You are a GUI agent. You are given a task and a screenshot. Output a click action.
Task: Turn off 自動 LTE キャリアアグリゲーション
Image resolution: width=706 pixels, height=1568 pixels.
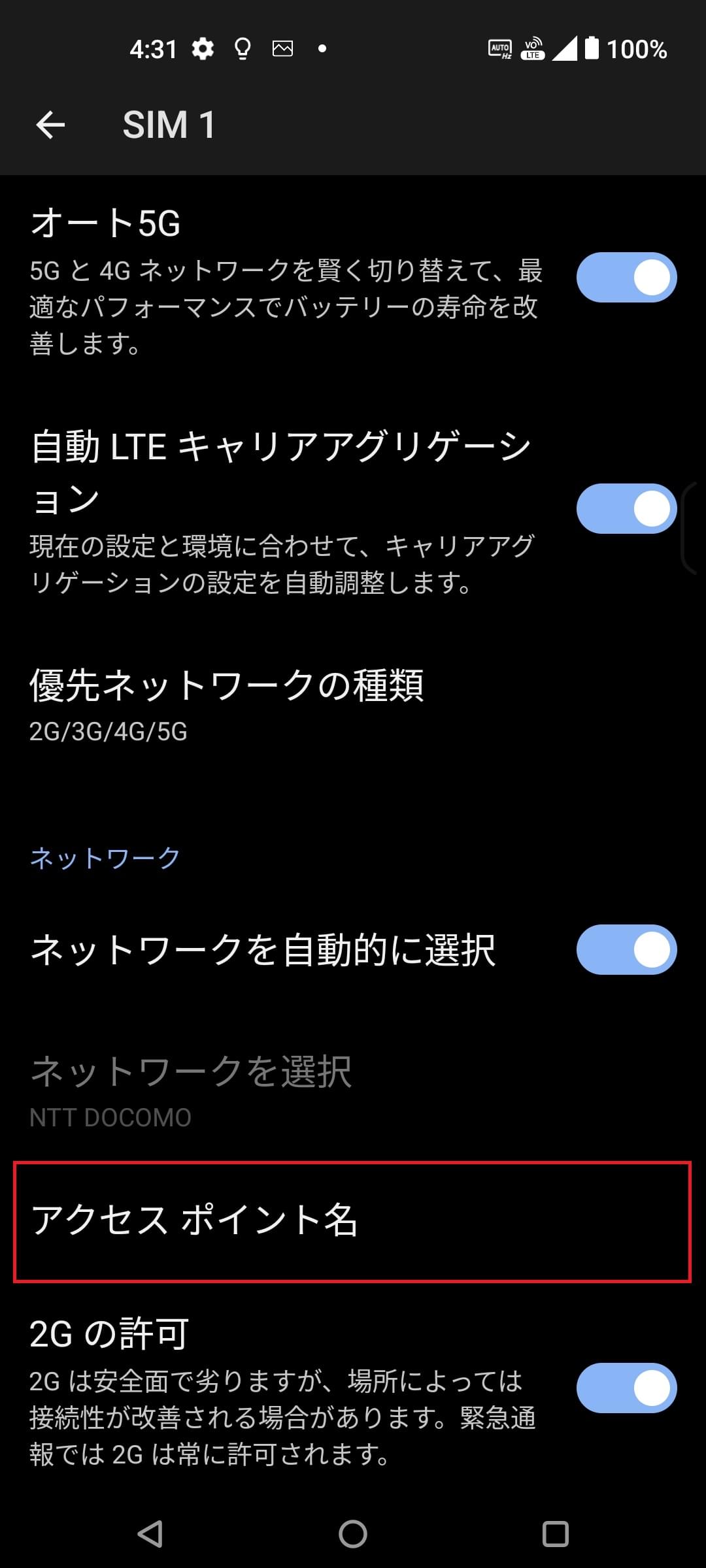tap(626, 508)
